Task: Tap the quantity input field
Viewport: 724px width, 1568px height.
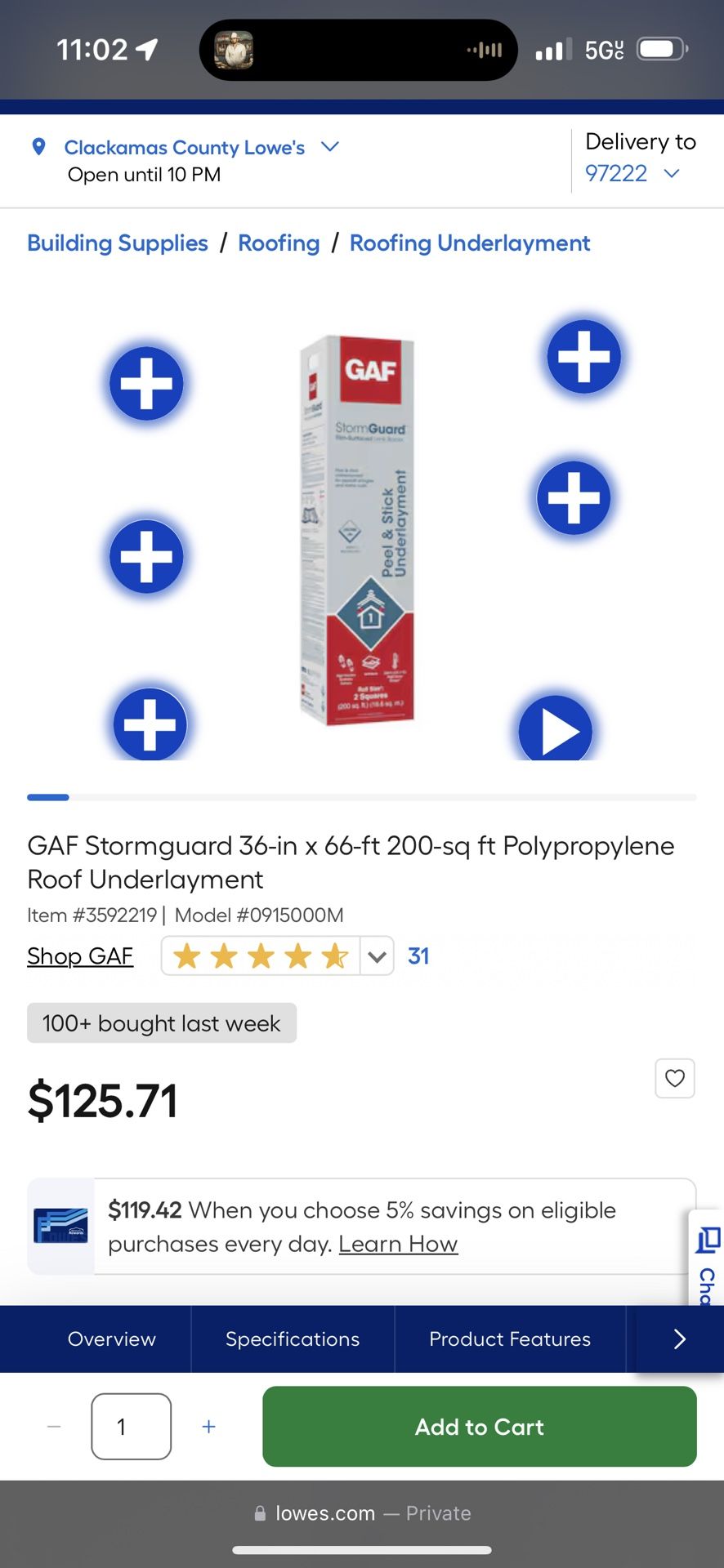Action: [x=131, y=1426]
